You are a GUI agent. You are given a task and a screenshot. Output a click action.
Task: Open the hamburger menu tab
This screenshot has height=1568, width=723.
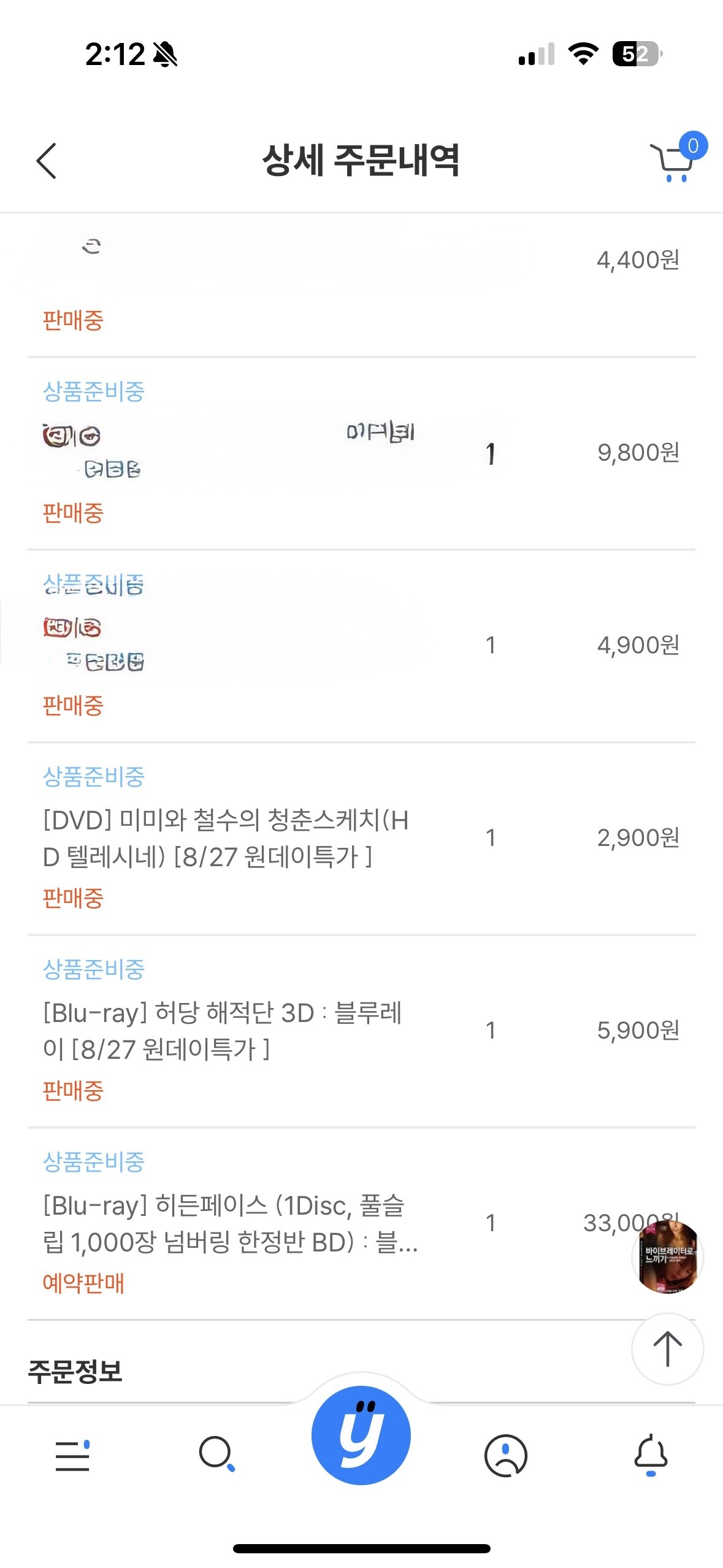point(72,1455)
